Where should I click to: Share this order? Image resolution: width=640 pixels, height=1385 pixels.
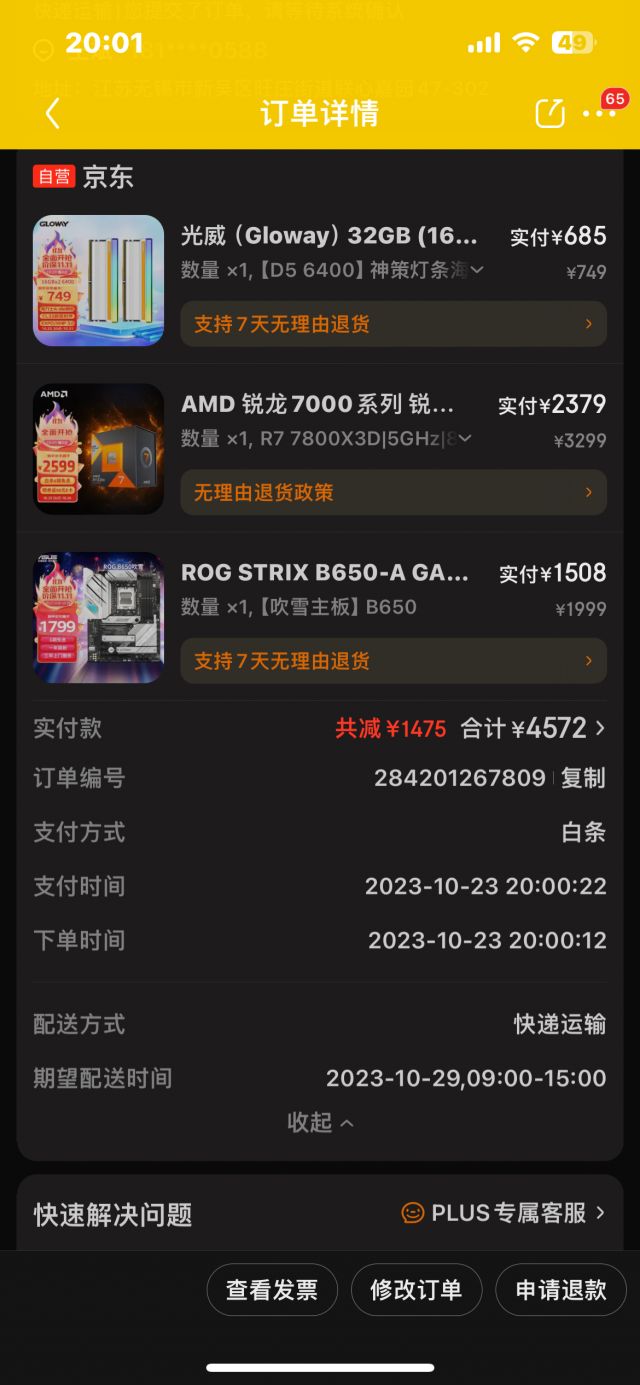point(550,114)
